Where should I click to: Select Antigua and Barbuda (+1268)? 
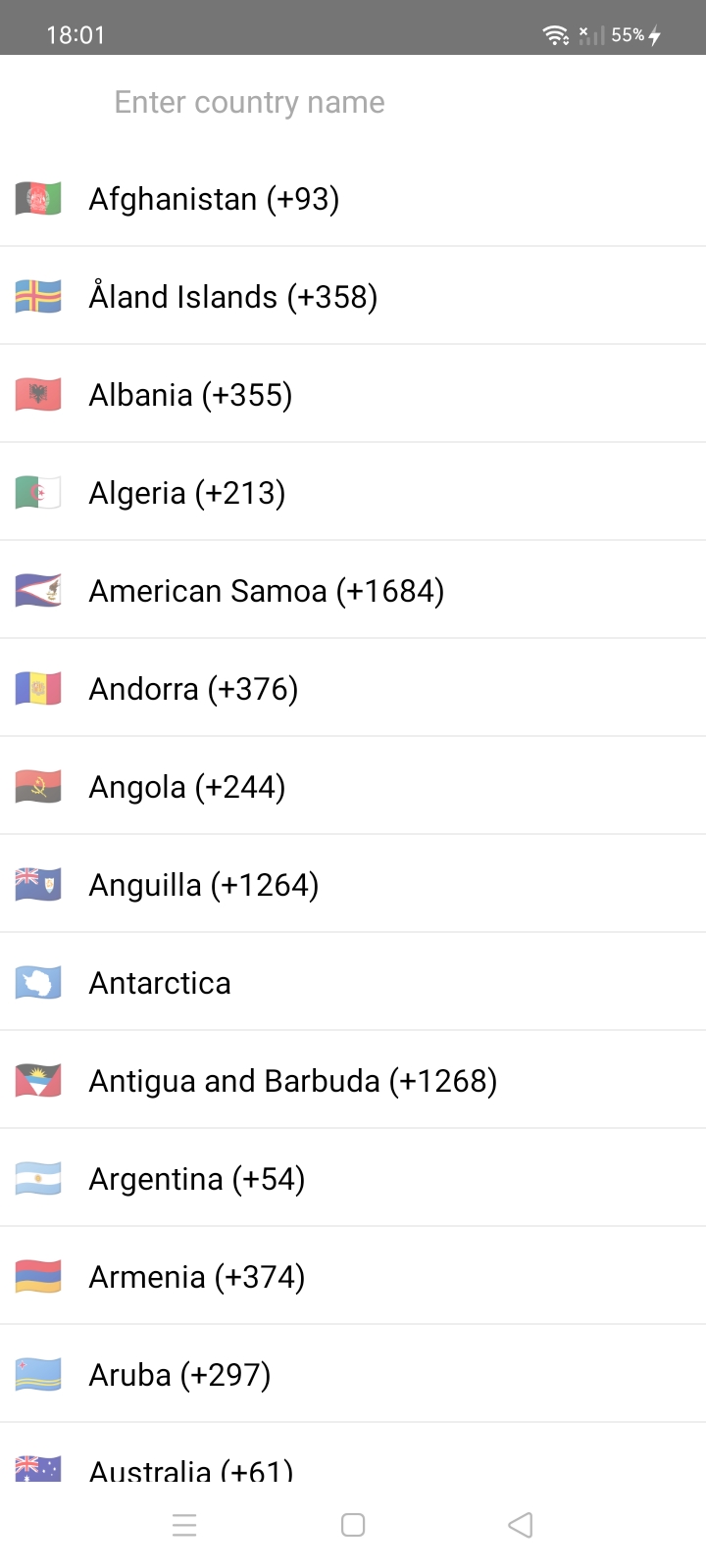[x=292, y=1081]
